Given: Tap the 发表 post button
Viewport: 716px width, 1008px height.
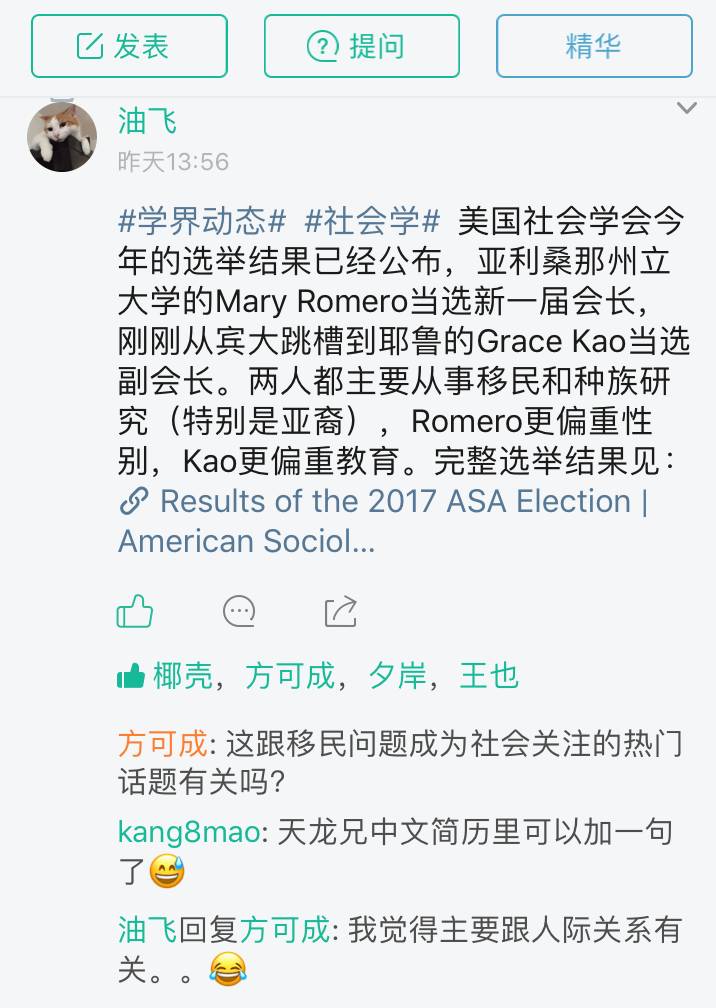Looking at the screenshot, I should click(129, 46).
